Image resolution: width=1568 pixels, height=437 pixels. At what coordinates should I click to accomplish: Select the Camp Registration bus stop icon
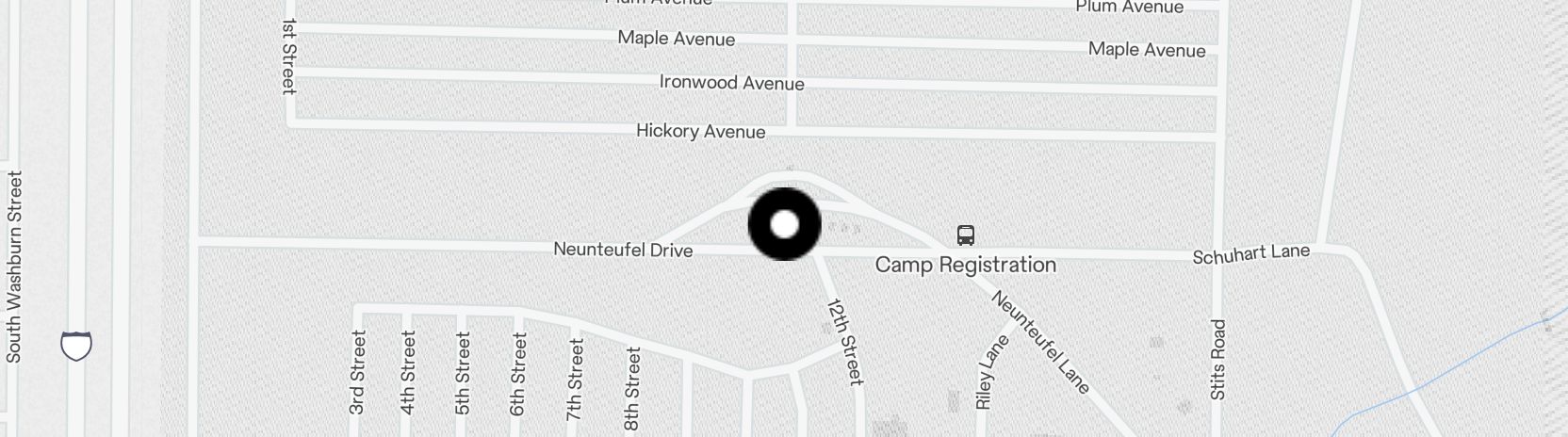tap(965, 235)
